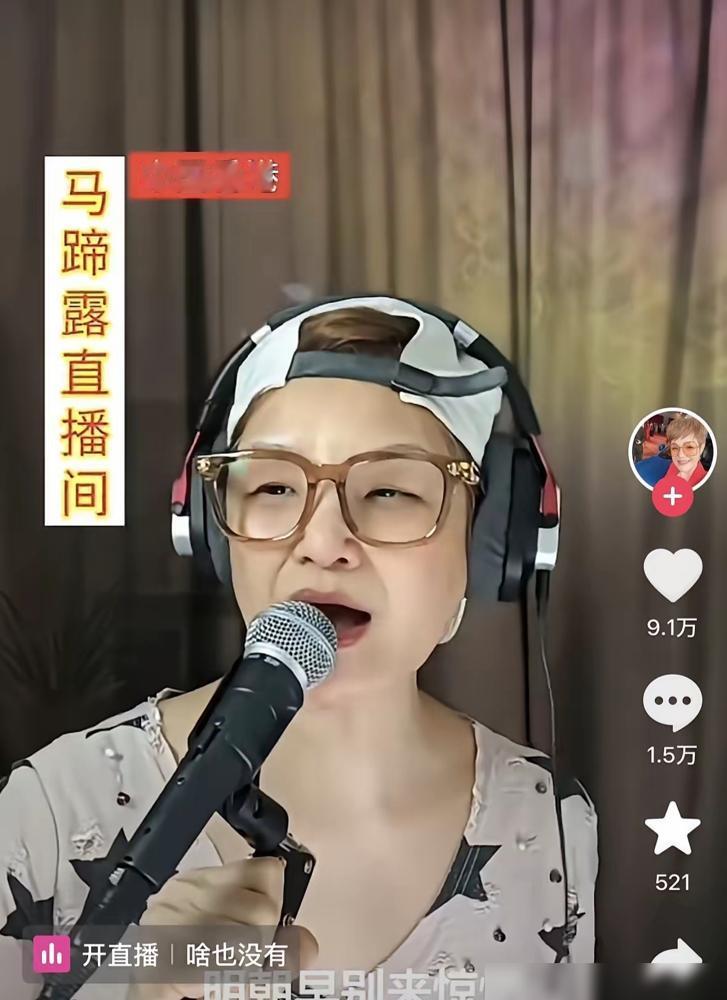Tap the star icon to favorite the video

click(671, 828)
